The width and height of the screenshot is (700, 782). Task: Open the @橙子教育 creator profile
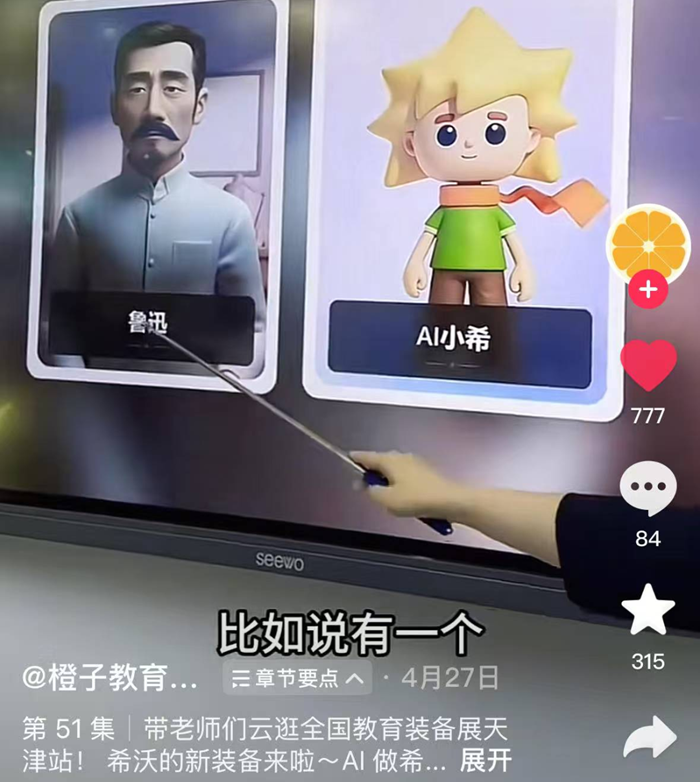click(x=111, y=679)
